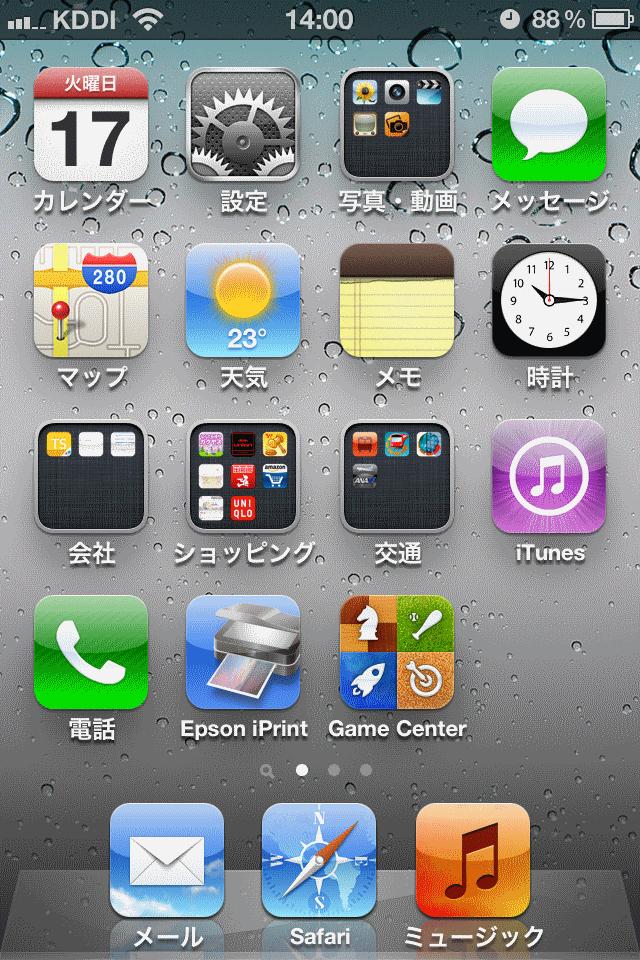This screenshot has height=960, width=640.
Task: Open the 電話 phone app
Action: point(91,653)
